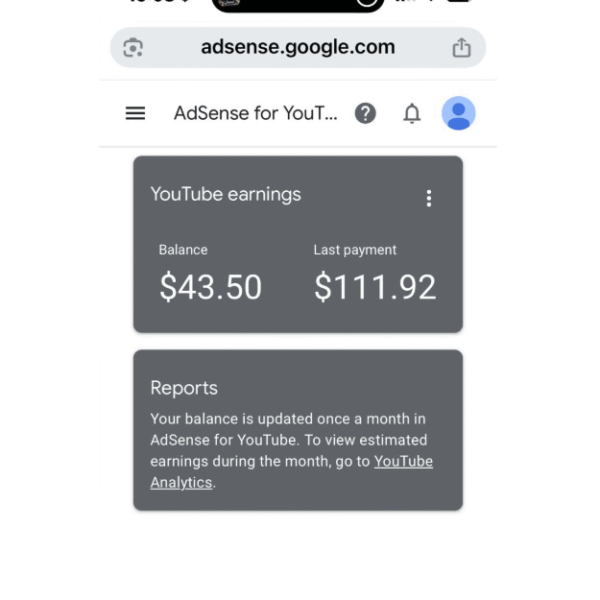Open YouTube earnings overflow menu
The width and height of the screenshot is (600, 600).
tap(429, 198)
